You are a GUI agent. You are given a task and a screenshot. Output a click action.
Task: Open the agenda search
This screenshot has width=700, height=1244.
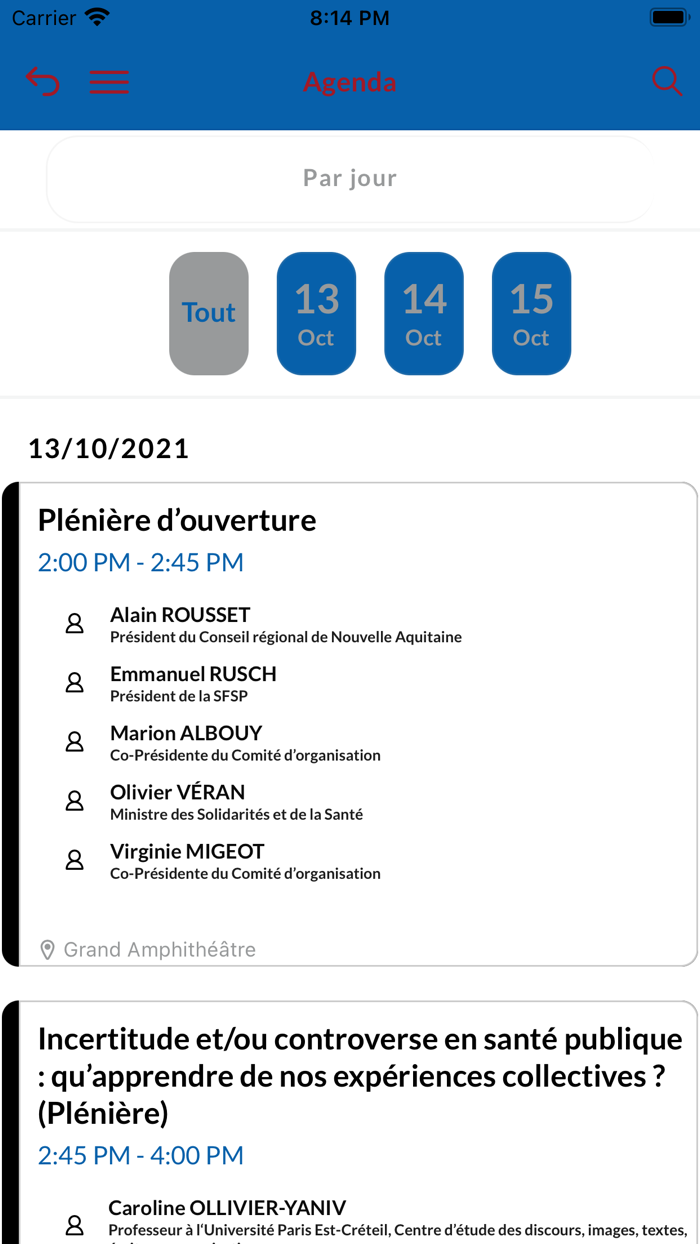coord(667,81)
